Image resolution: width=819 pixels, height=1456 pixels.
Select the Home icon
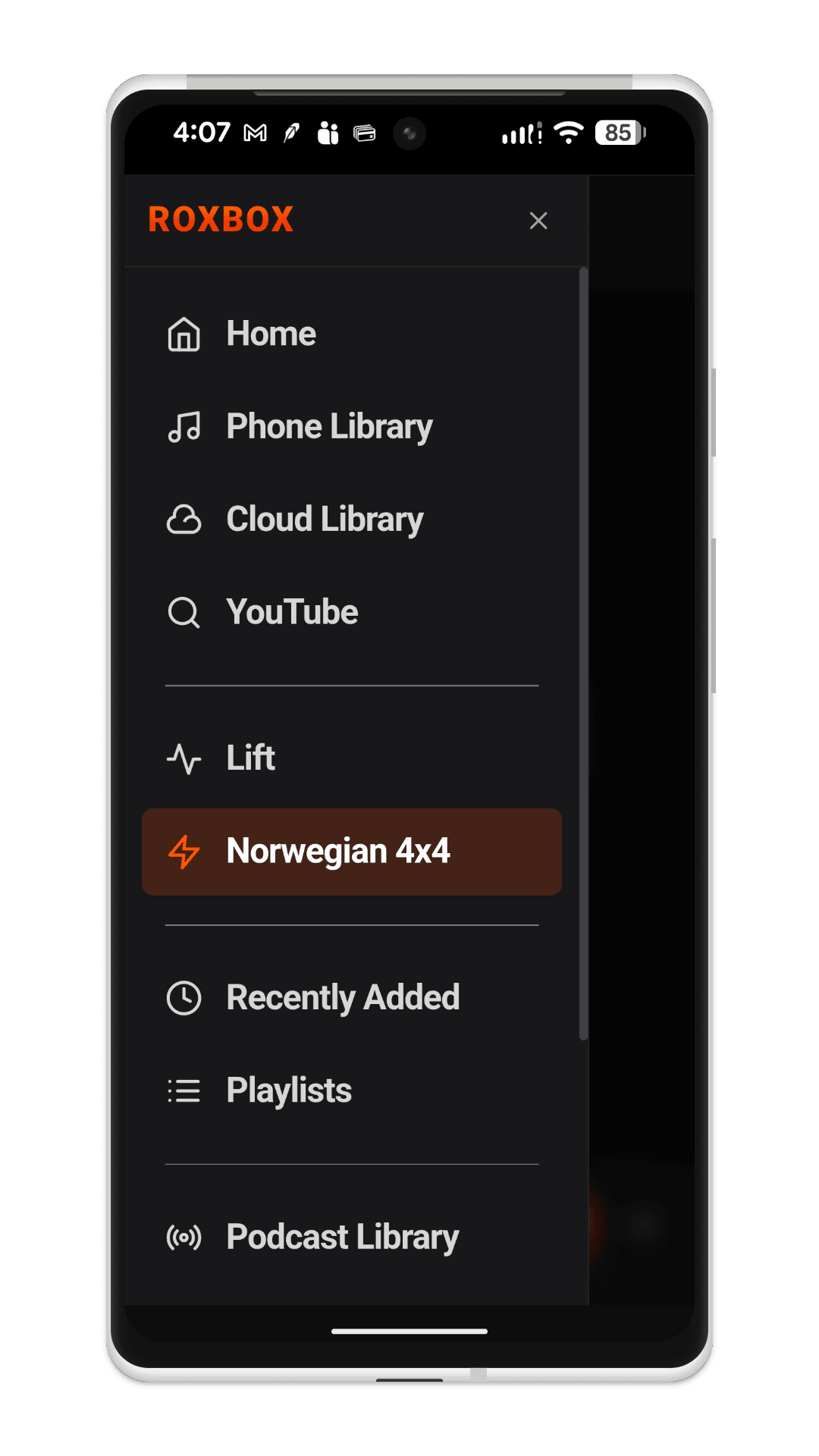pos(182,334)
